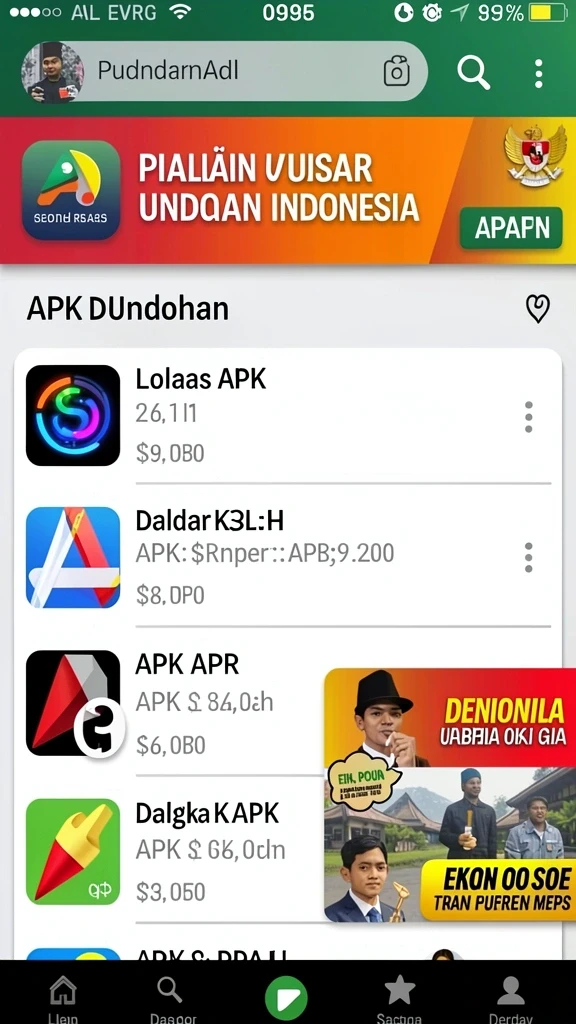Viewport: 576px width, 1024px height.
Task: Switch to the person profile tab
Action: pos(511,997)
